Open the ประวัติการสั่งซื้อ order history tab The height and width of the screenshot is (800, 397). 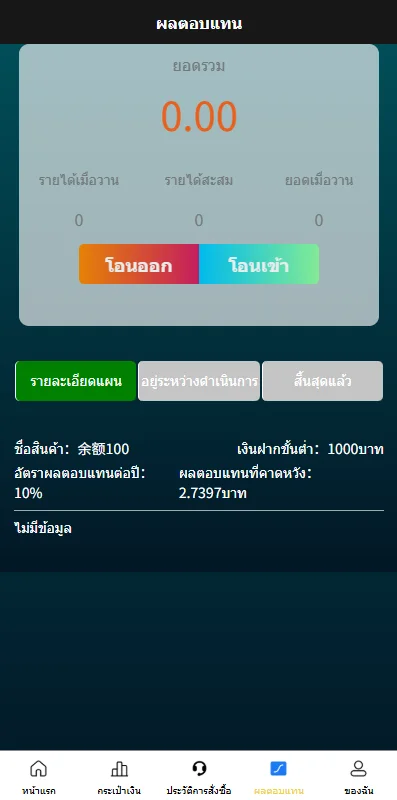pos(199,777)
